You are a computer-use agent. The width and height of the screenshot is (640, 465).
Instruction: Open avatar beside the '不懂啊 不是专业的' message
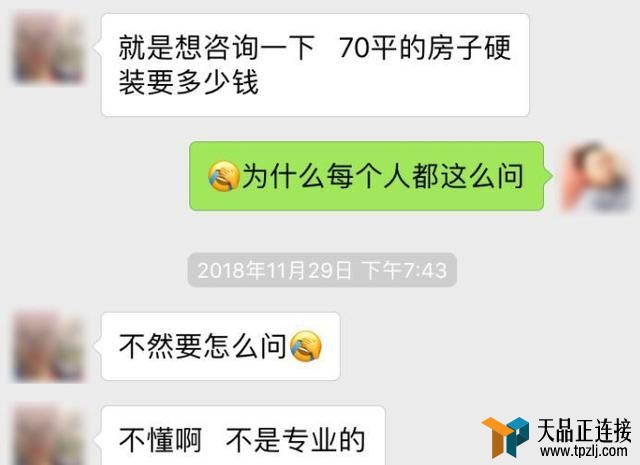click(x=49, y=435)
